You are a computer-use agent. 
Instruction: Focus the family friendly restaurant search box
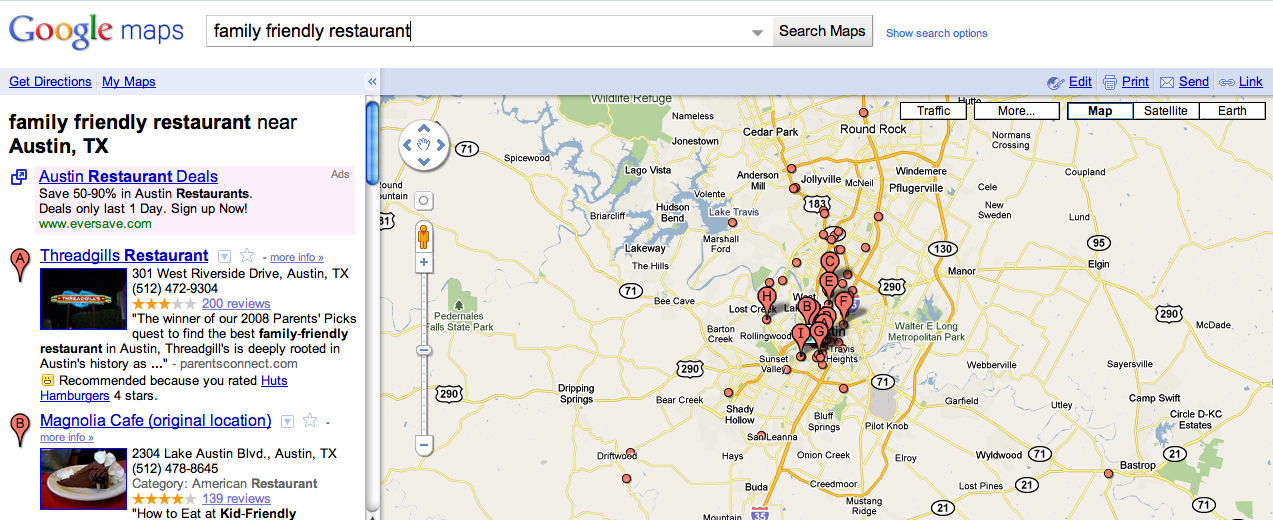coord(480,31)
